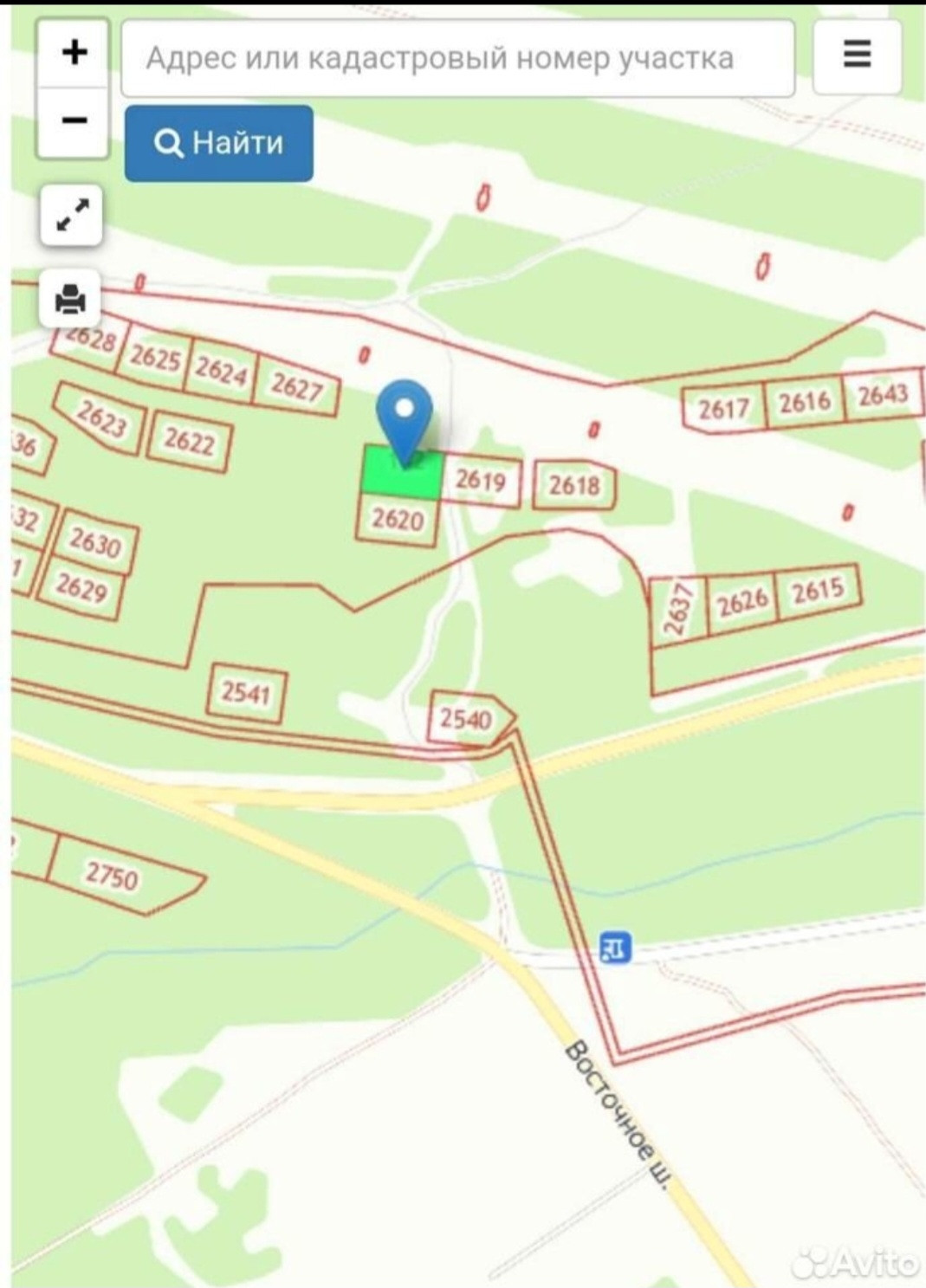
Task: Select parcel 2620 on the map
Action: coord(398,520)
